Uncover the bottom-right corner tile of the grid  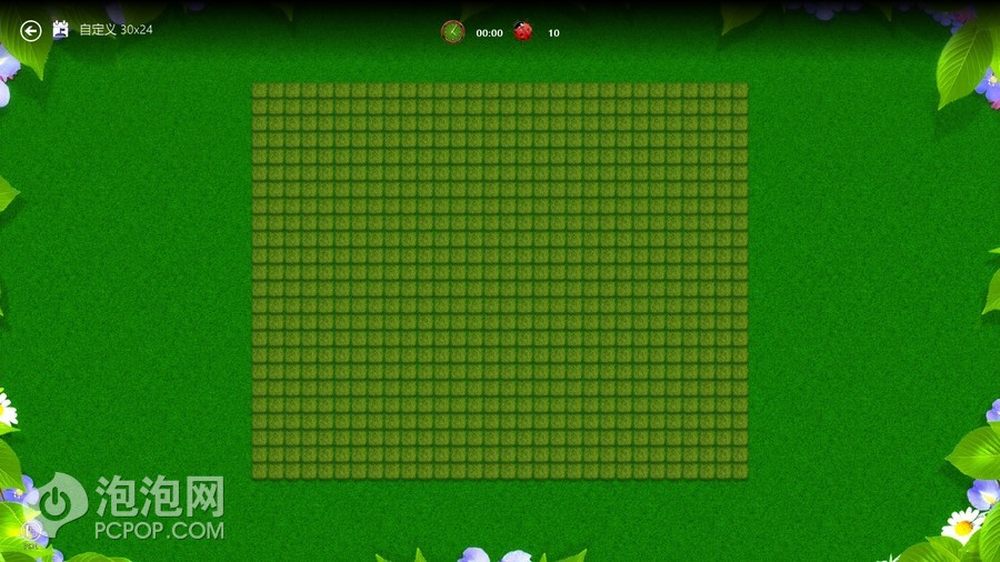[740, 471]
